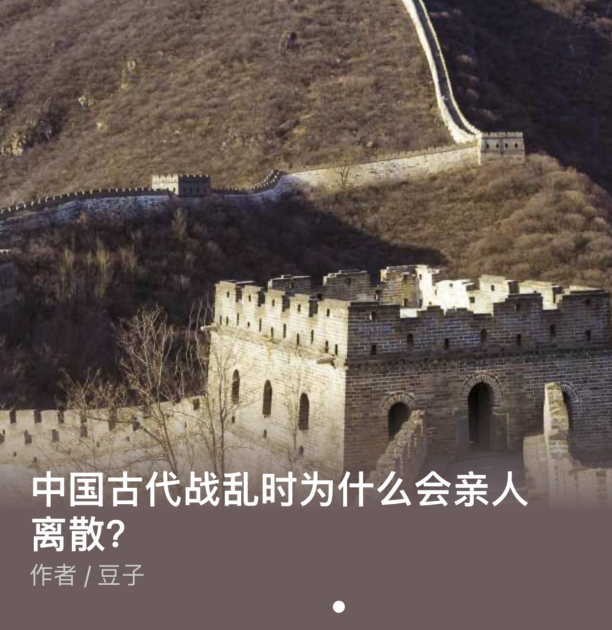612x630 pixels.
Task: Tap the banner page indicator dot
Action: click(x=339, y=606)
